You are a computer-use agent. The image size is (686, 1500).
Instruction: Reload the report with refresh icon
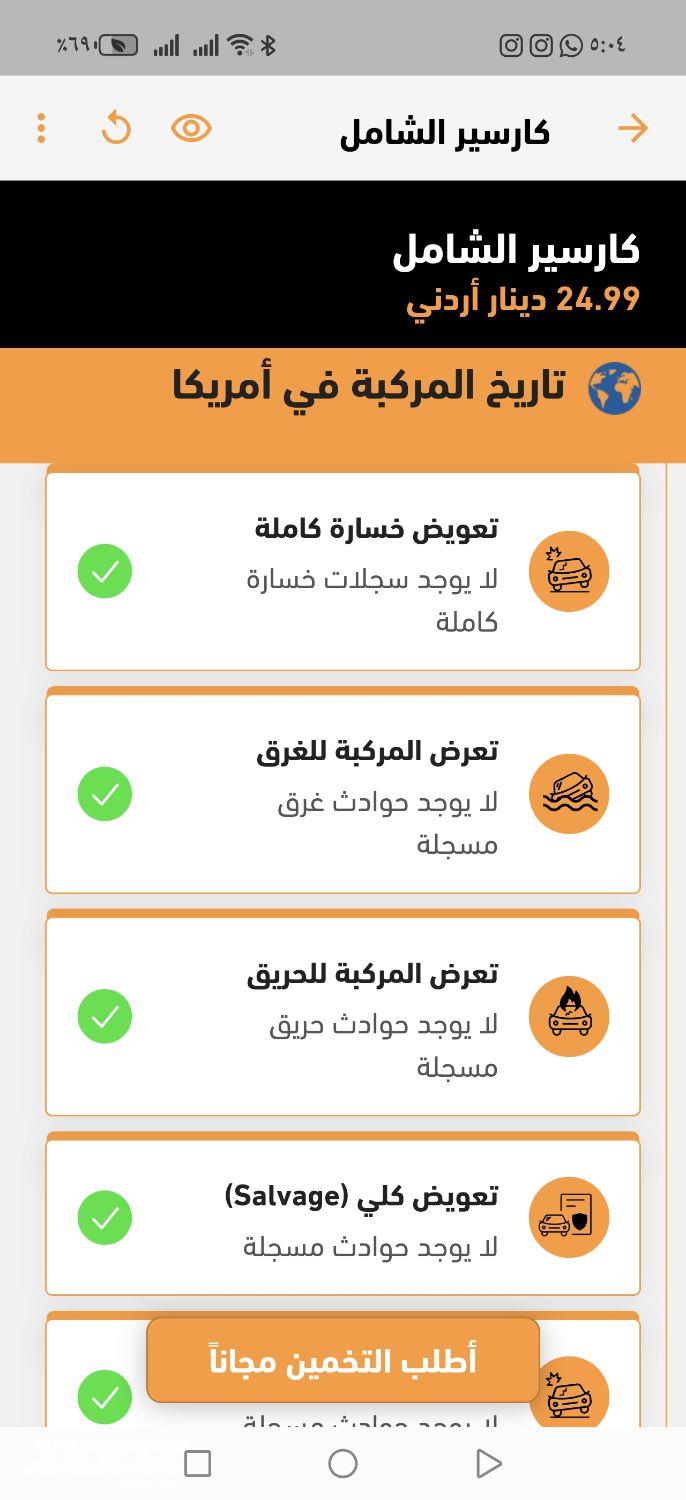click(117, 128)
